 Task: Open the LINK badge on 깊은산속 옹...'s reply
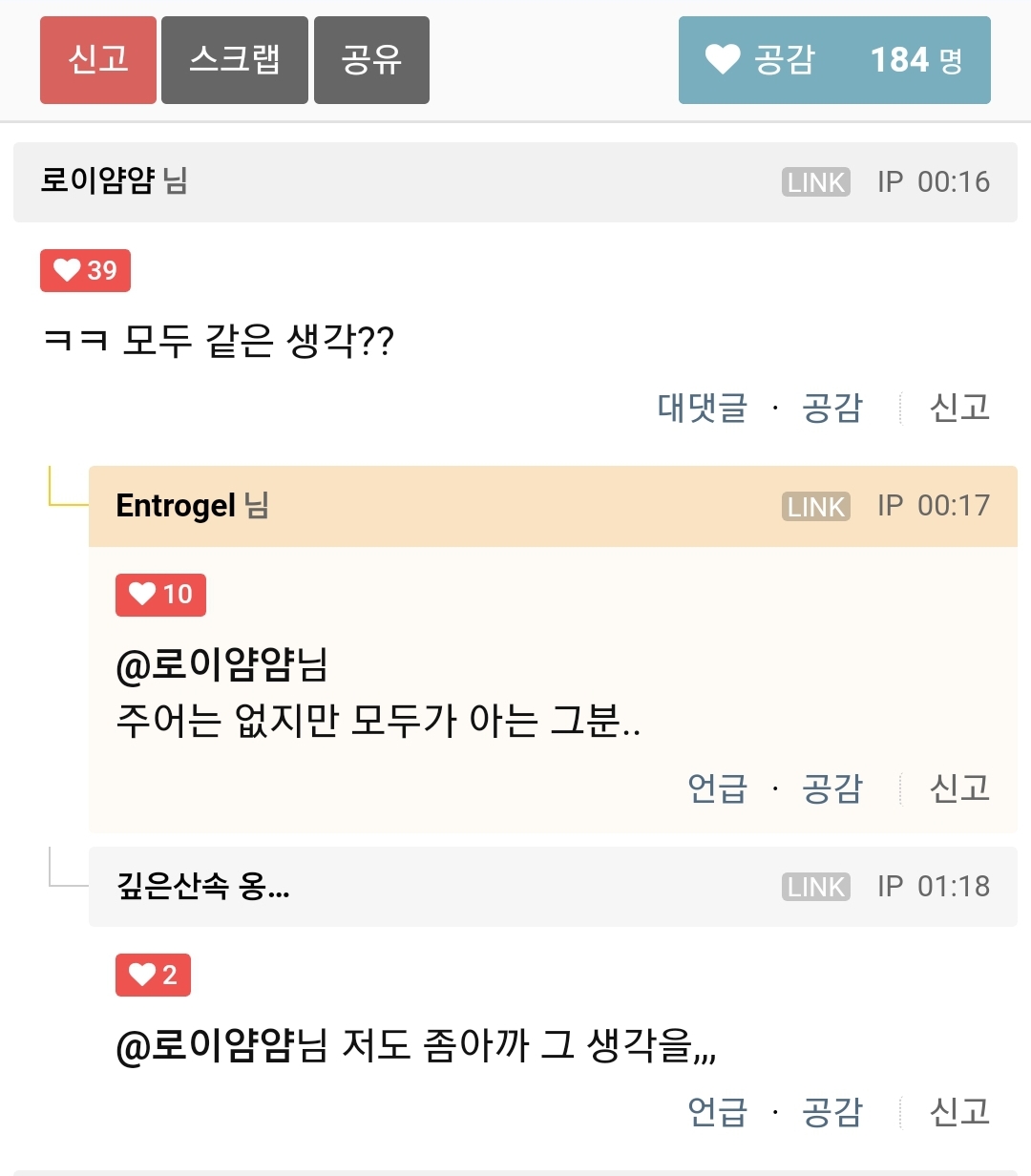816,887
